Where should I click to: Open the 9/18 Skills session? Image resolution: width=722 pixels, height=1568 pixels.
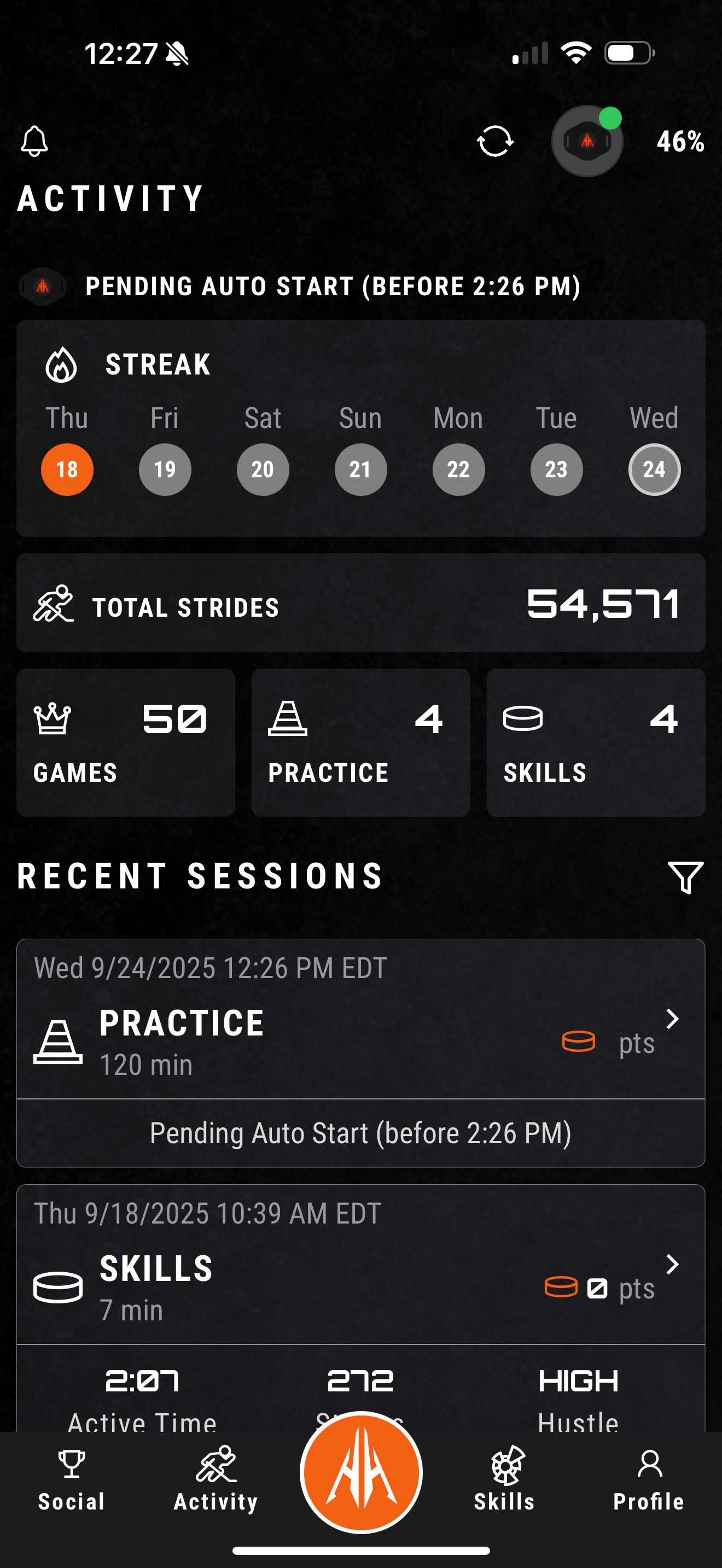tap(361, 1264)
